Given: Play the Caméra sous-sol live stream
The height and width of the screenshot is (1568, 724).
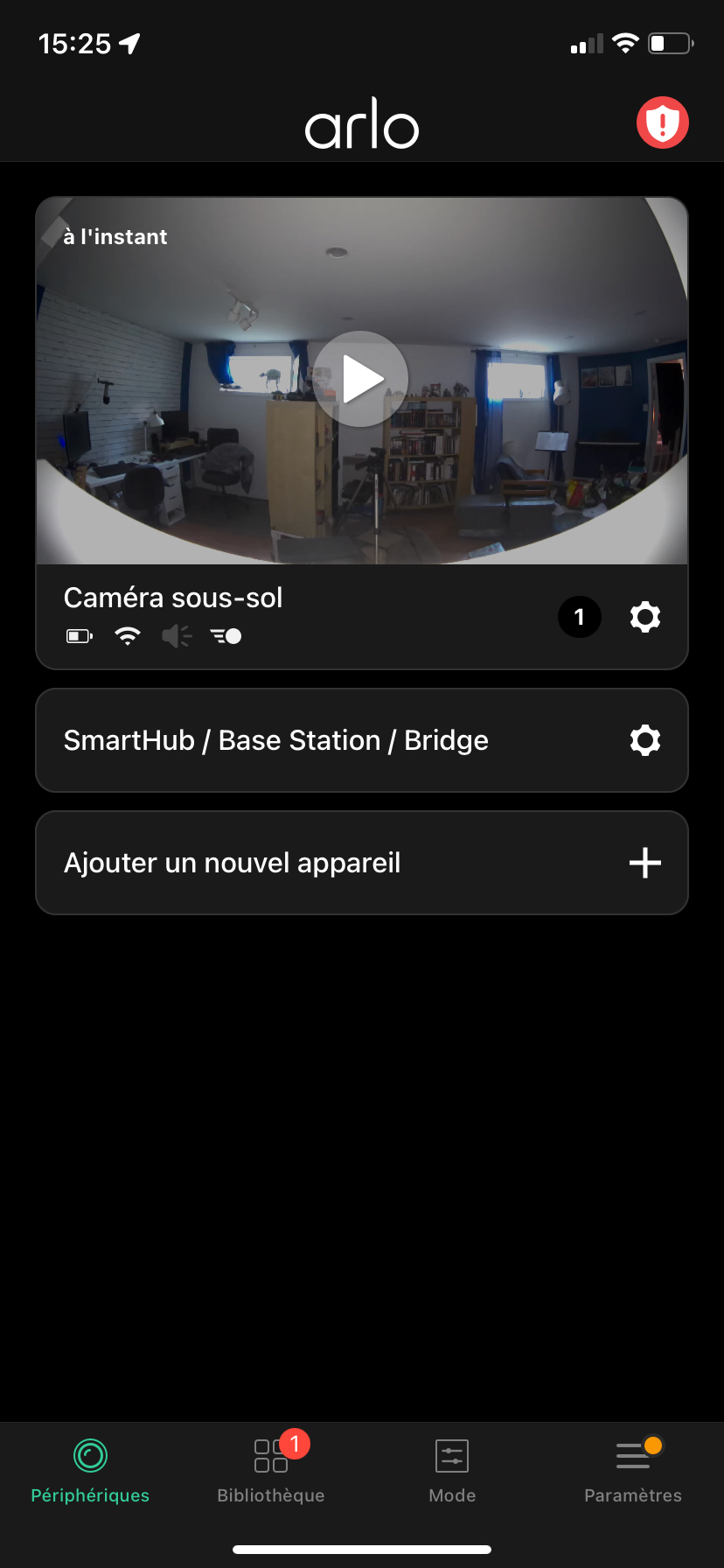Looking at the screenshot, I should [360, 379].
